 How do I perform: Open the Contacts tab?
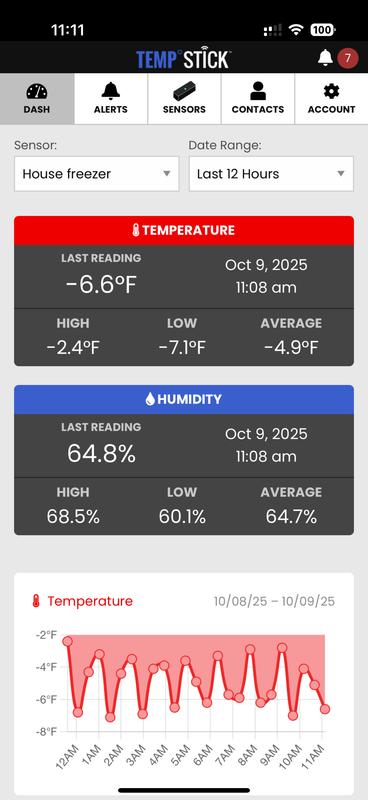258,98
